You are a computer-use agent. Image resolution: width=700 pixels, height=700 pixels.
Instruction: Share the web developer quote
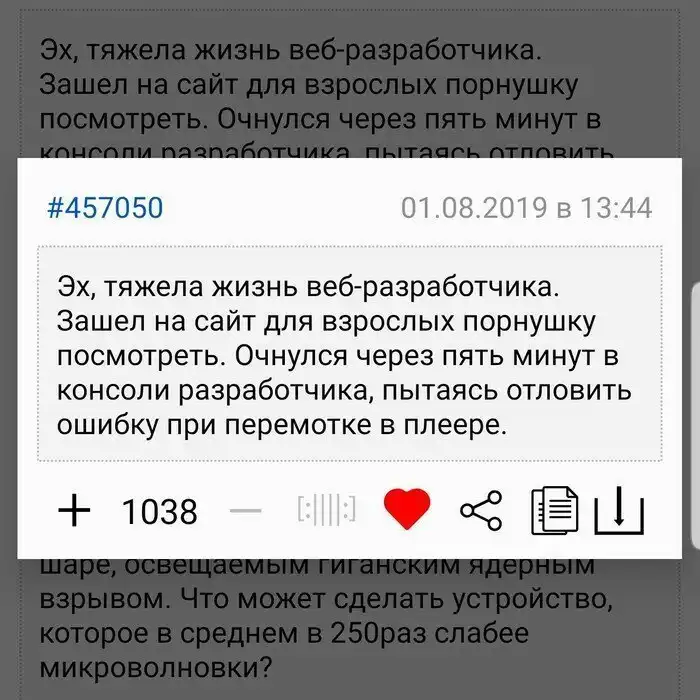coord(481,510)
